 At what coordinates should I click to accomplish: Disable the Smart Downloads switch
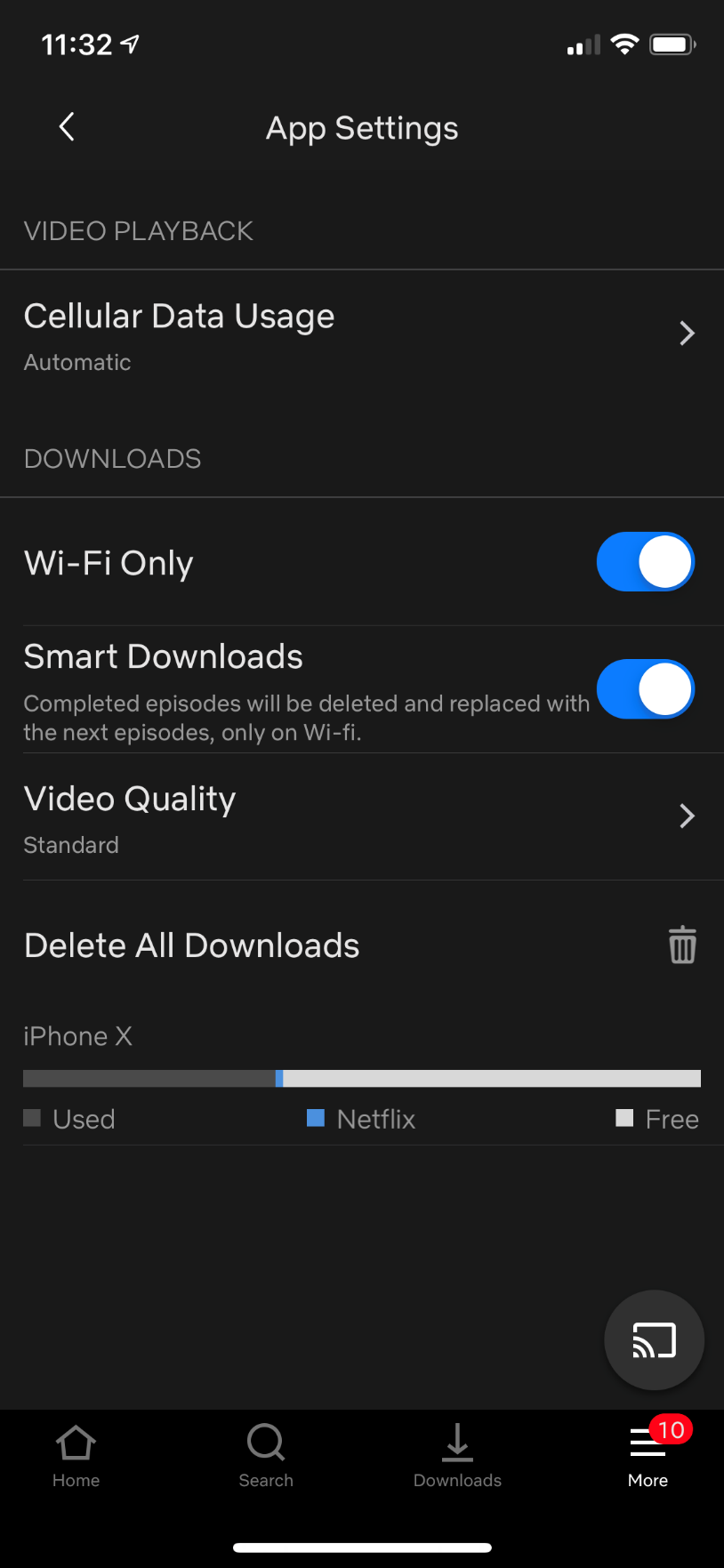click(x=645, y=689)
